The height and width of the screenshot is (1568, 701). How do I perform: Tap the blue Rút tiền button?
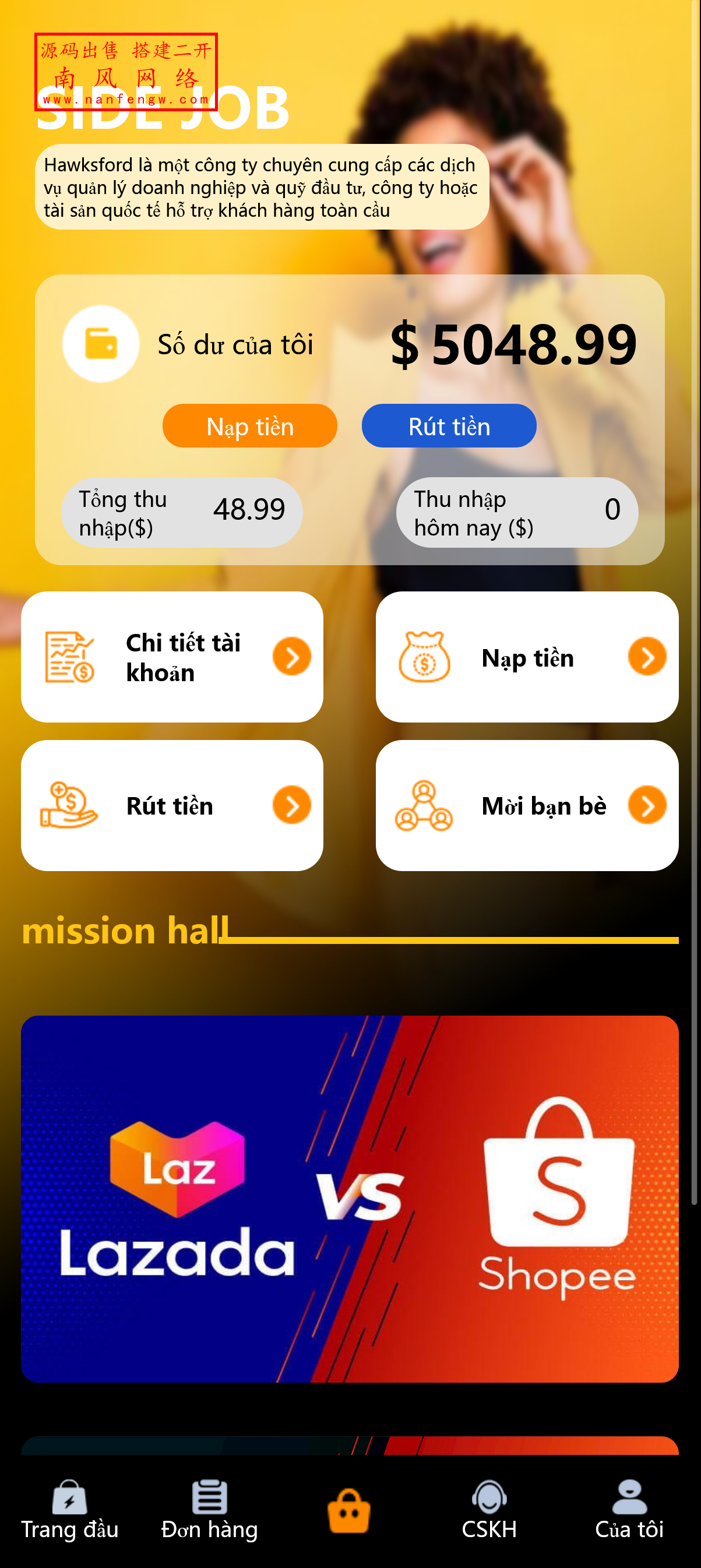449,425
